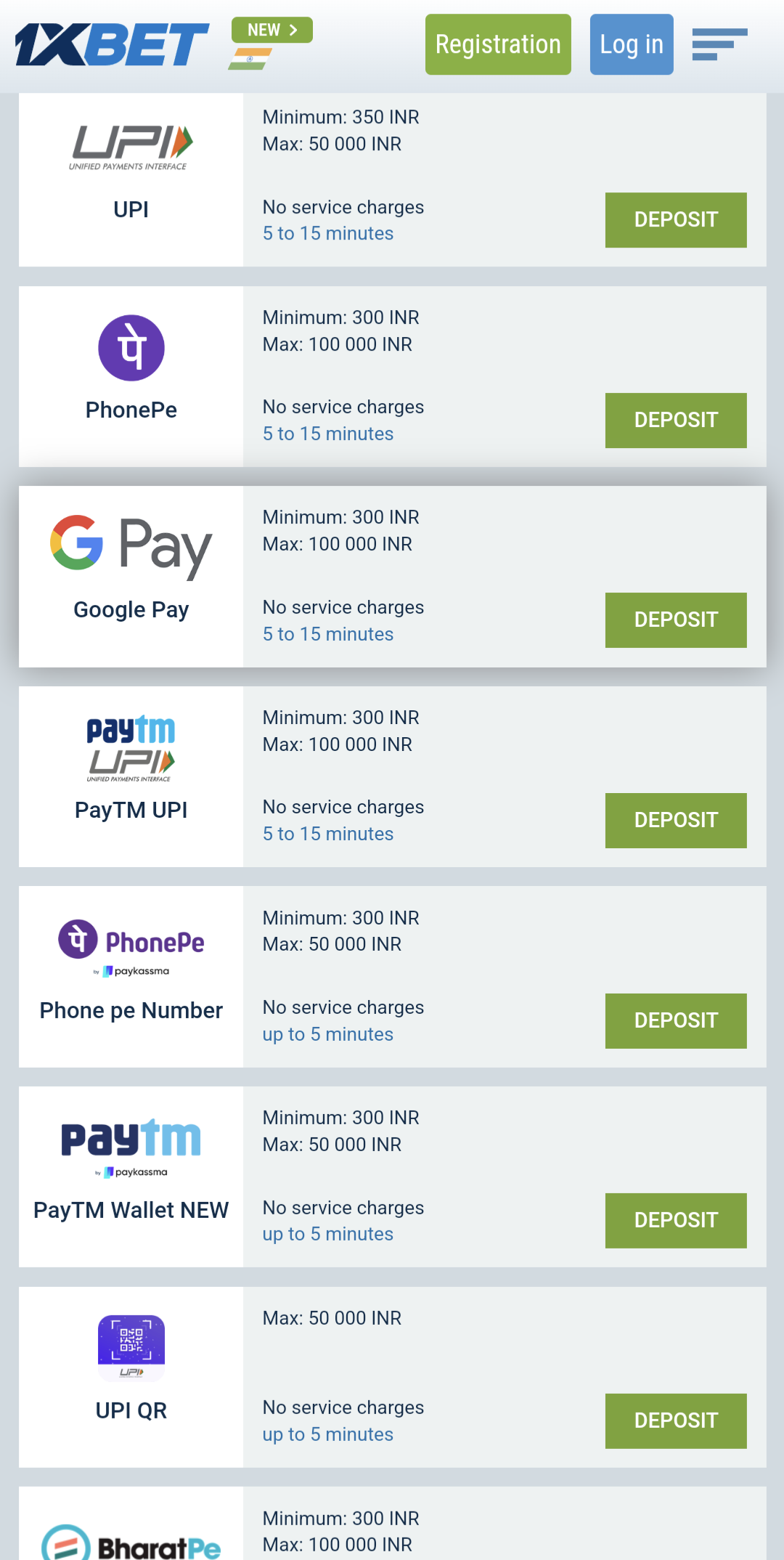Go to 1XBET home via logo
Image resolution: width=784 pixels, height=1560 pixels.
click(x=112, y=44)
